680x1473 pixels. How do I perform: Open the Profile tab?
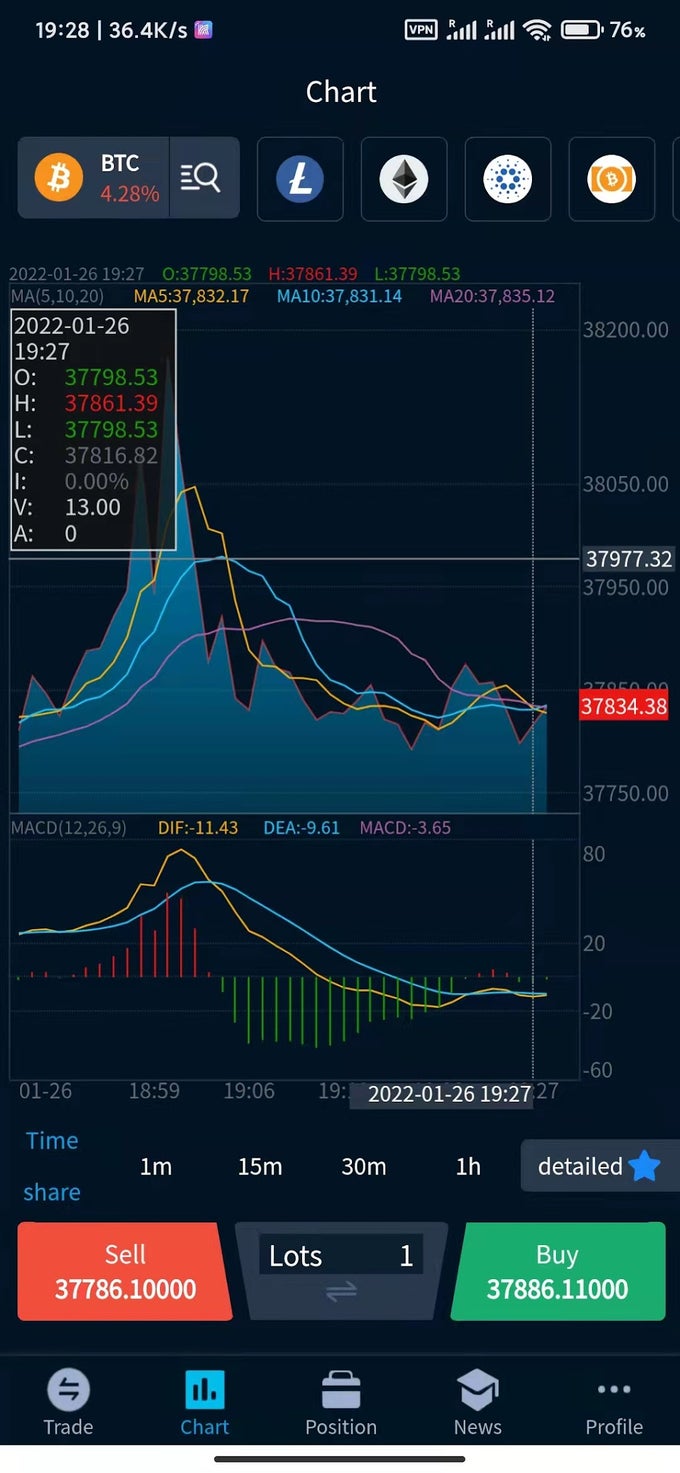(614, 1402)
